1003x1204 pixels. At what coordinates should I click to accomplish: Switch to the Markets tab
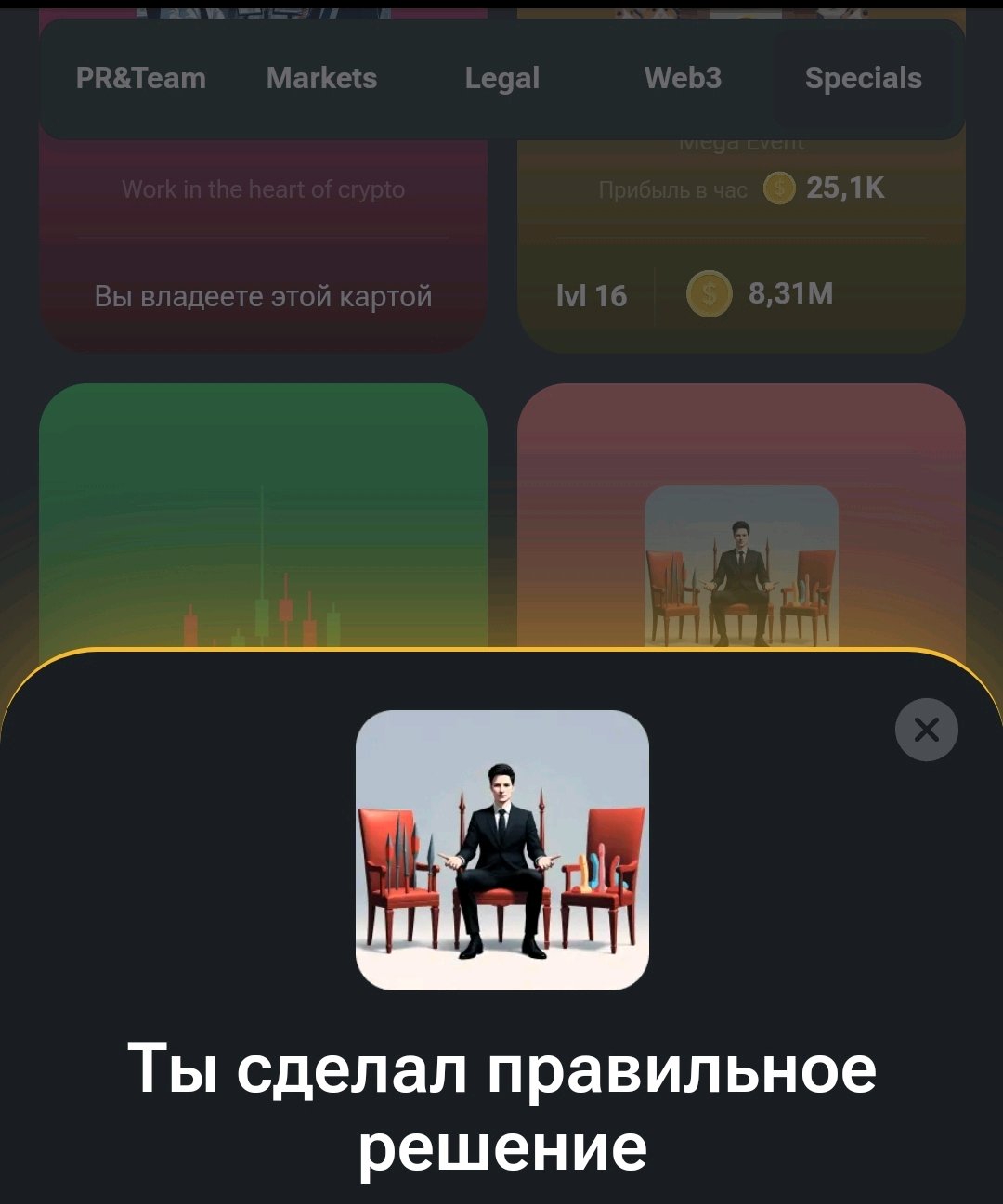321,79
